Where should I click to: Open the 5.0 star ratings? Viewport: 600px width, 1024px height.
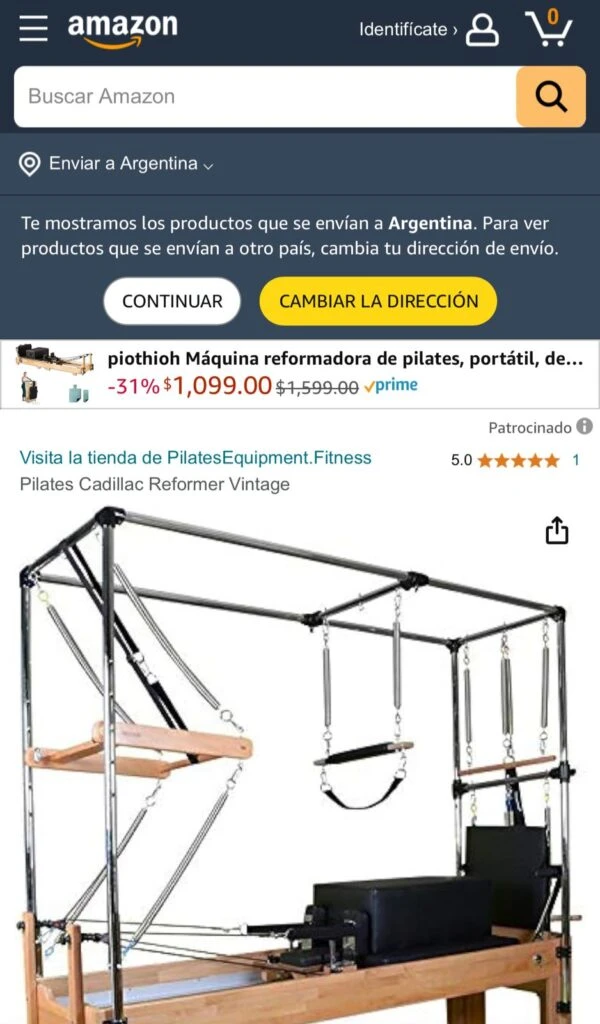(516, 460)
